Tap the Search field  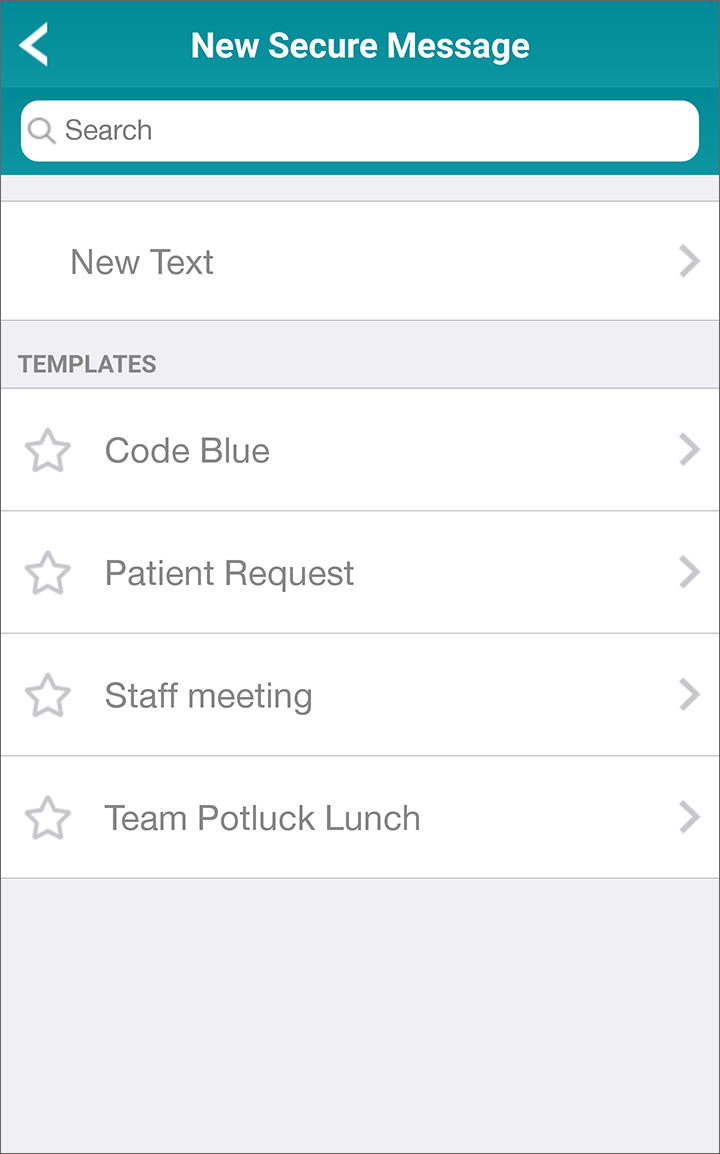pyautogui.click(x=360, y=131)
